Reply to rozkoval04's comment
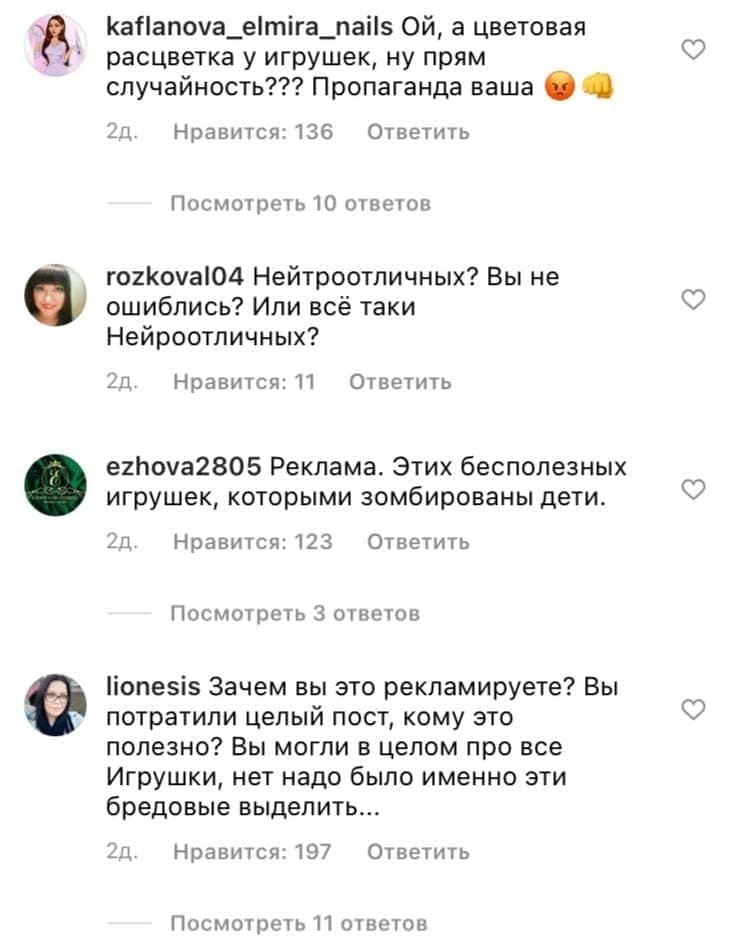The width and height of the screenshot is (749, 951). 400,382
